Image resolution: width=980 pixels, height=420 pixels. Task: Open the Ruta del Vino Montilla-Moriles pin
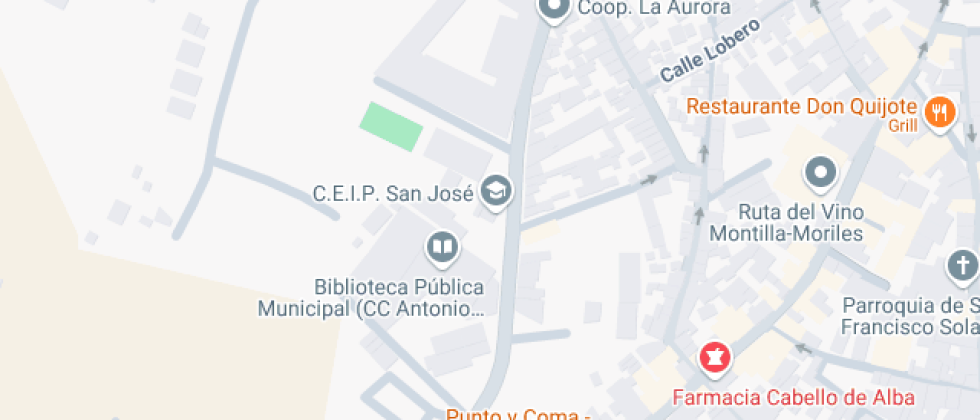click(821, 173)
